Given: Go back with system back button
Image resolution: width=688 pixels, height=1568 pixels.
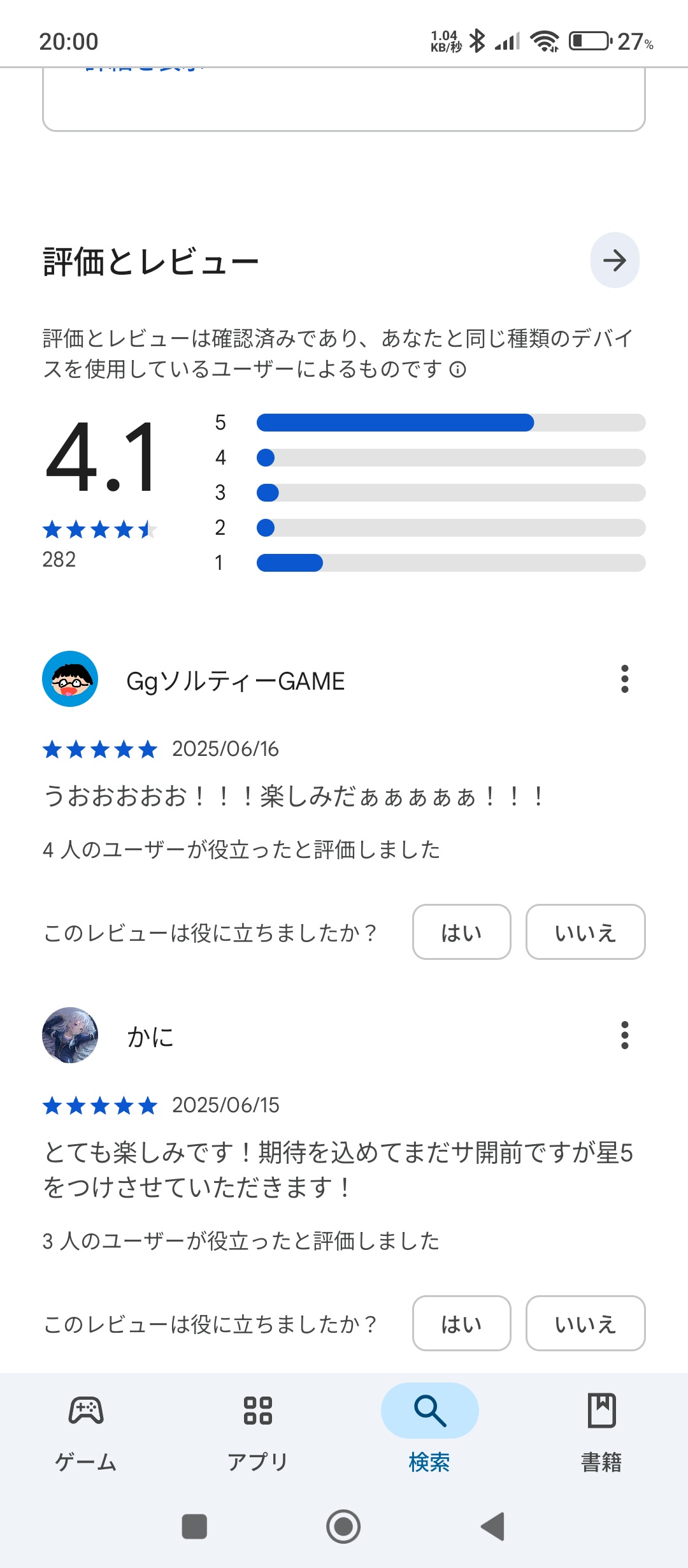Looking at the screenshot, I should [493, 1527].
